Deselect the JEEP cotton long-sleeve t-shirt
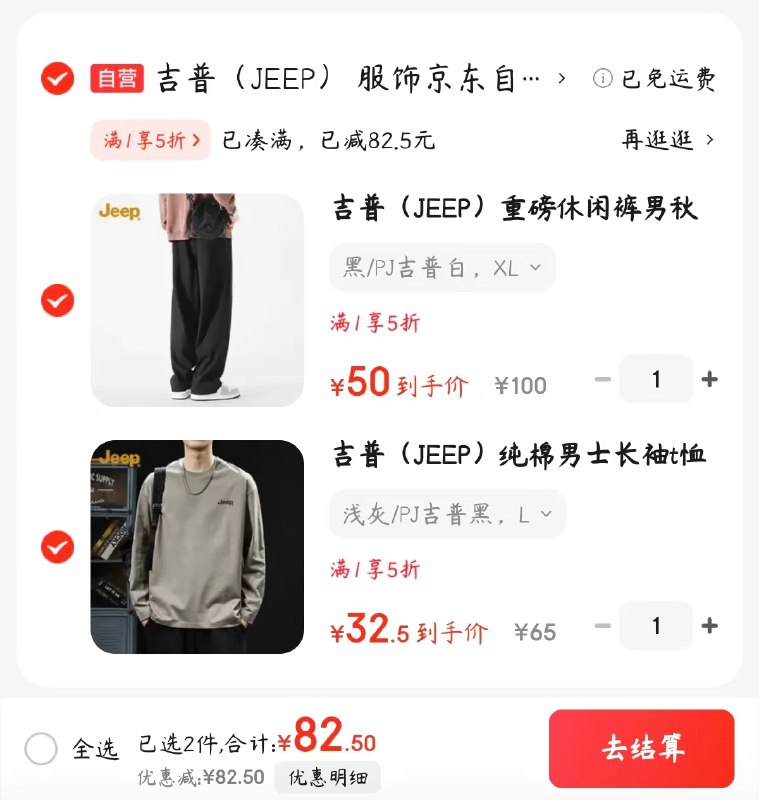The height and width of the screenshot is (800, 759). pyautogui.click(x=55, y=546)
